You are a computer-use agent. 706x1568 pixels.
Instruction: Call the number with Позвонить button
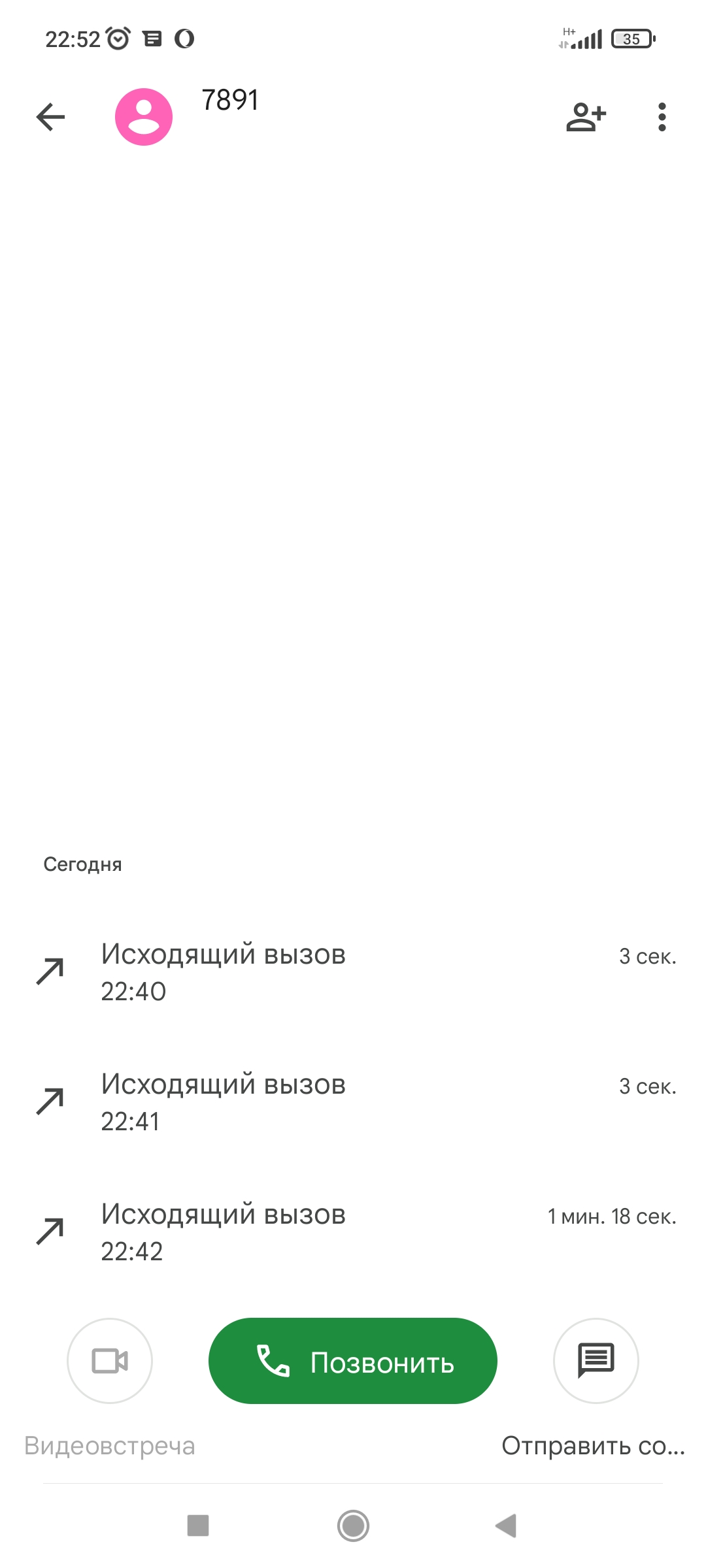(x=353, y=1361)
